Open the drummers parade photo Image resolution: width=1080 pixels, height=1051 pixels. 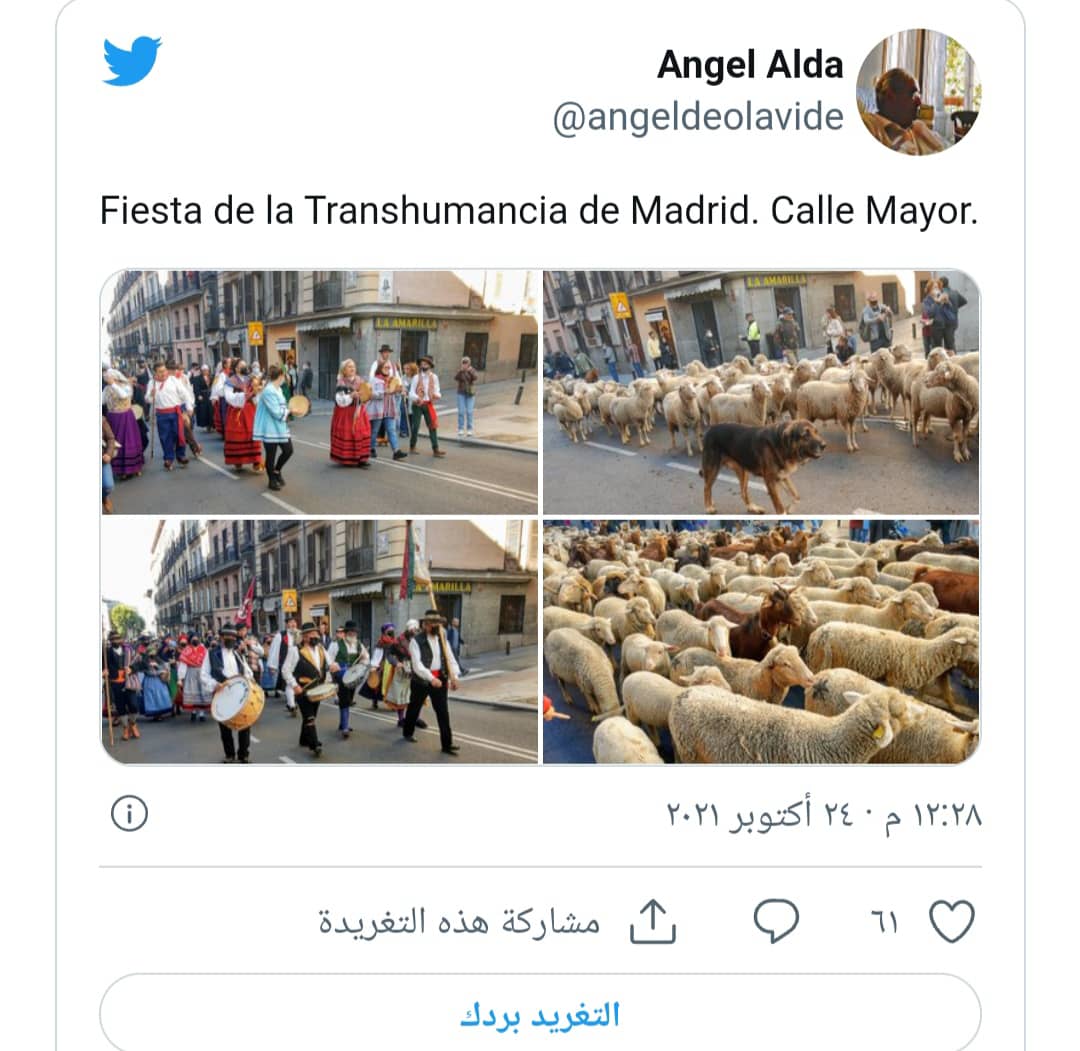[320, 641]
